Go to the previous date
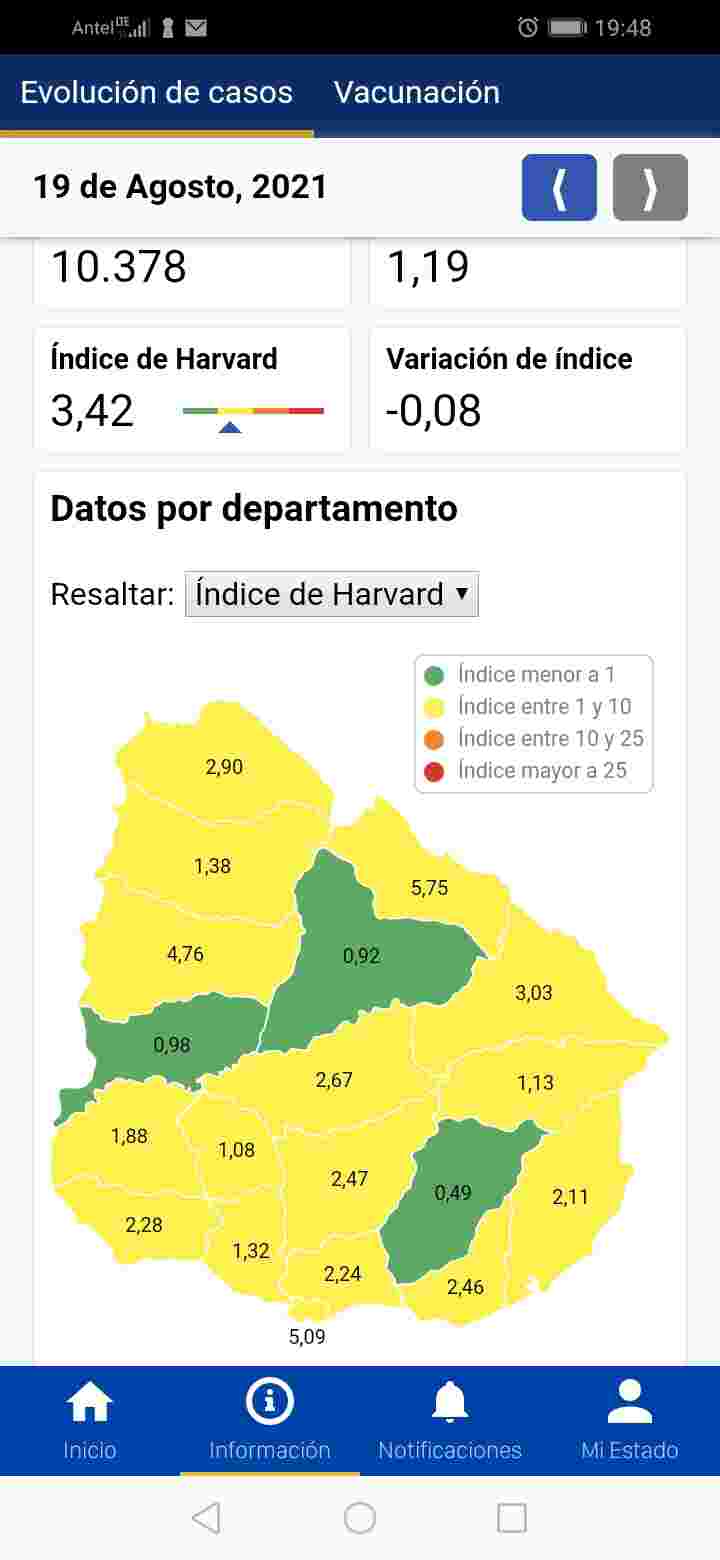The height and width of the screenshot is (1560, 720). point(559,188)
